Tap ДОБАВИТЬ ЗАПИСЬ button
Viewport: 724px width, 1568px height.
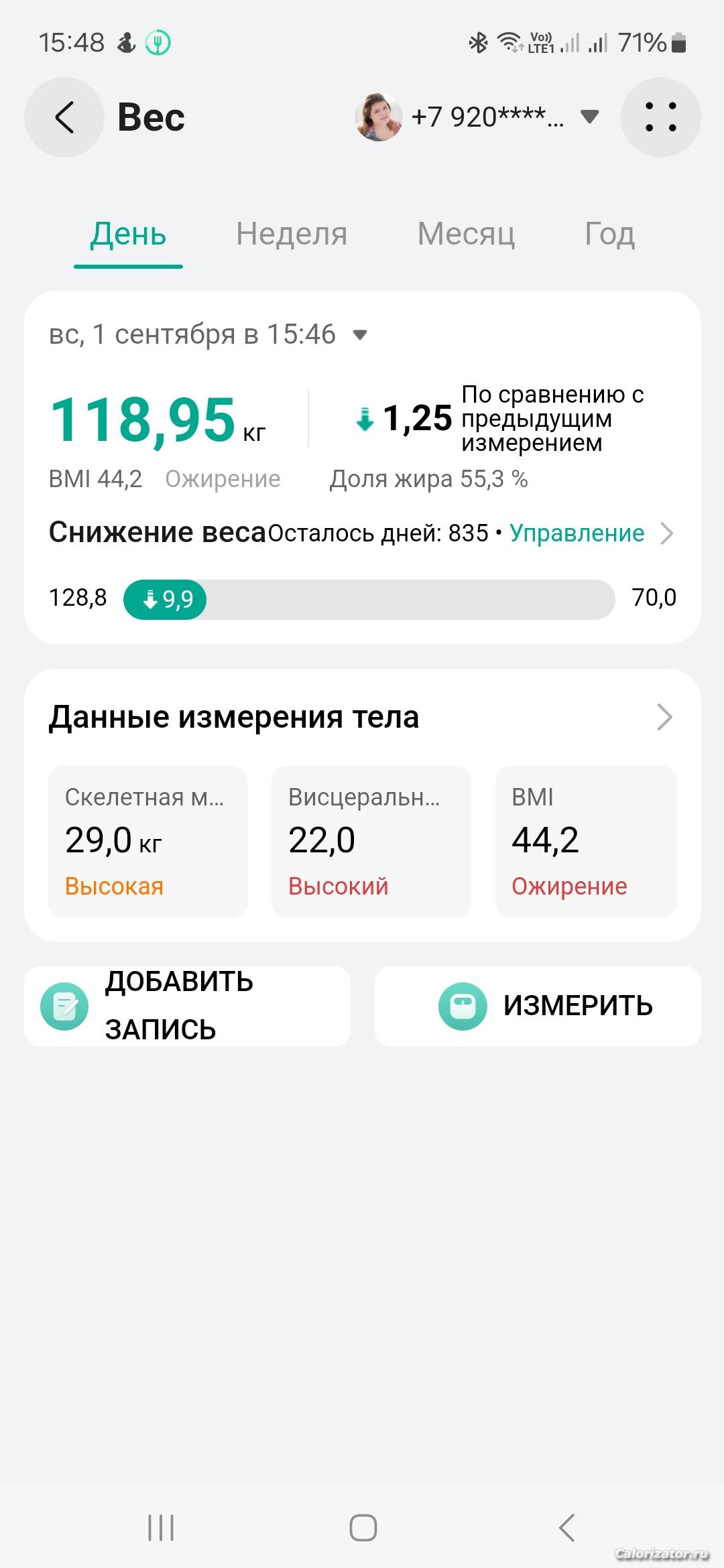tap(187, 1006)
